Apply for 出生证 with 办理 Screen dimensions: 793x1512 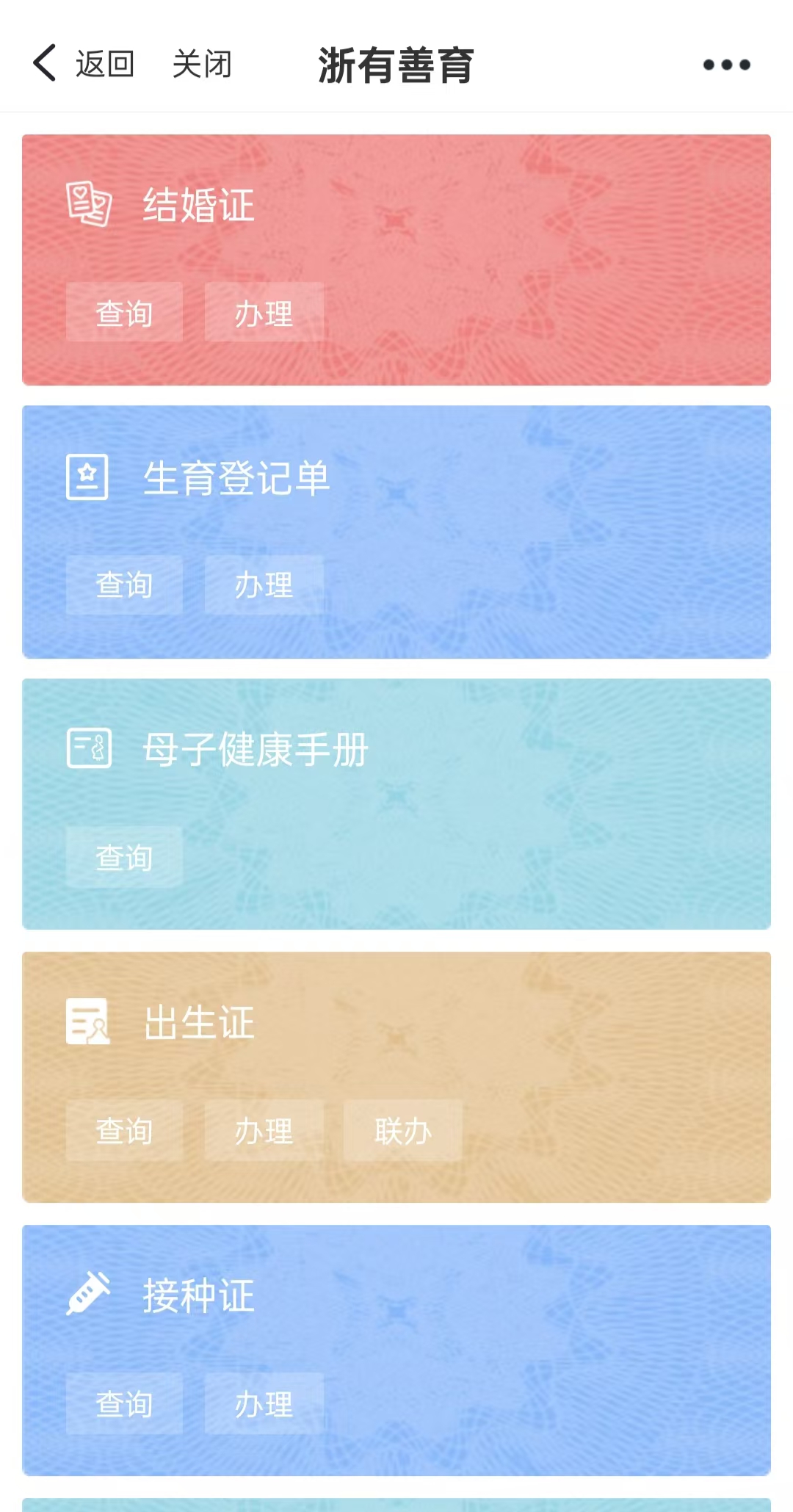click(264, 1130)
